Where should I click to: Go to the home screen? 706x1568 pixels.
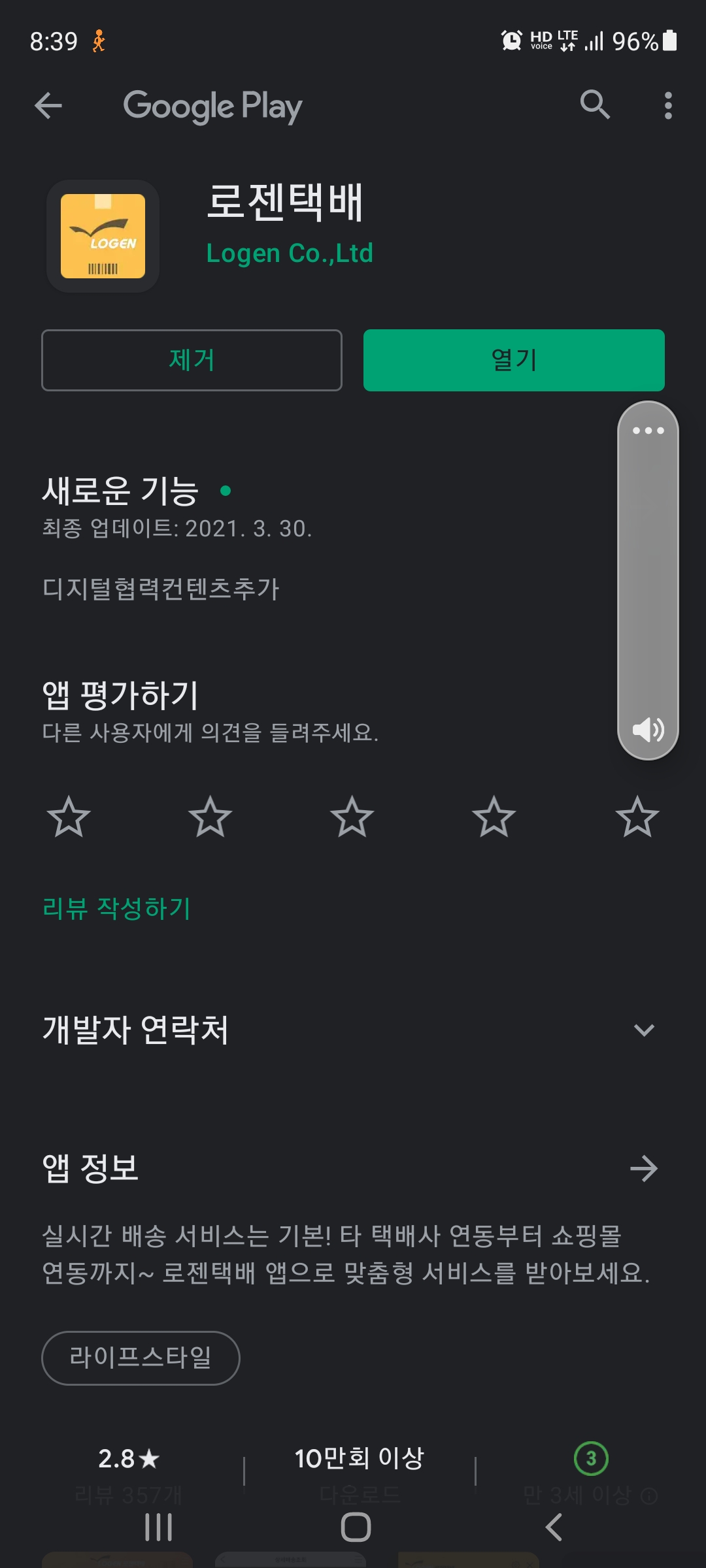356,1527
